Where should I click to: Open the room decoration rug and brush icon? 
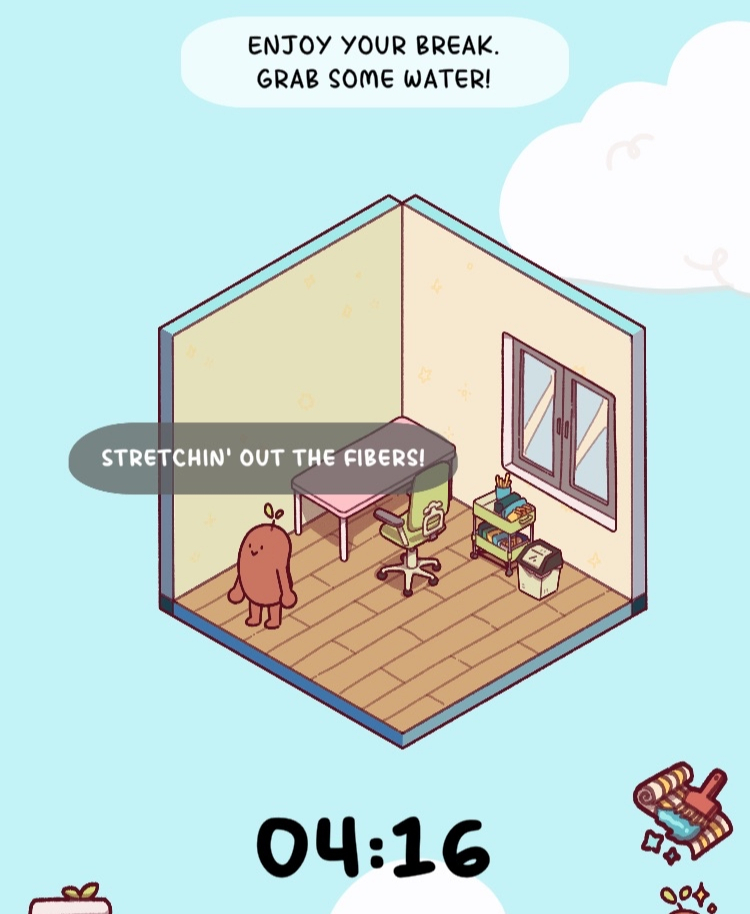(683, 808)
